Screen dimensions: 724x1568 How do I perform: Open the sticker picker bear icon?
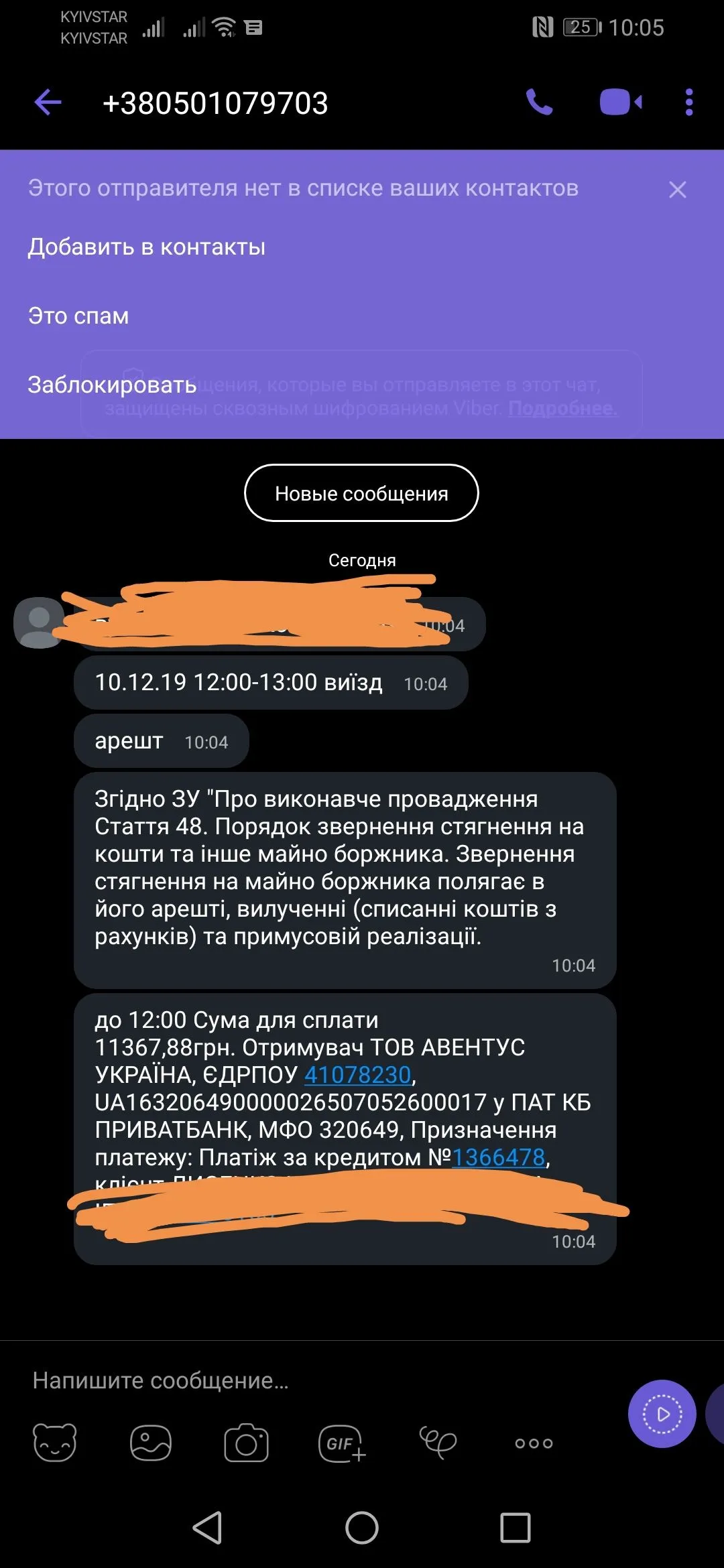pyautogui.click(x=55, y=1442)
